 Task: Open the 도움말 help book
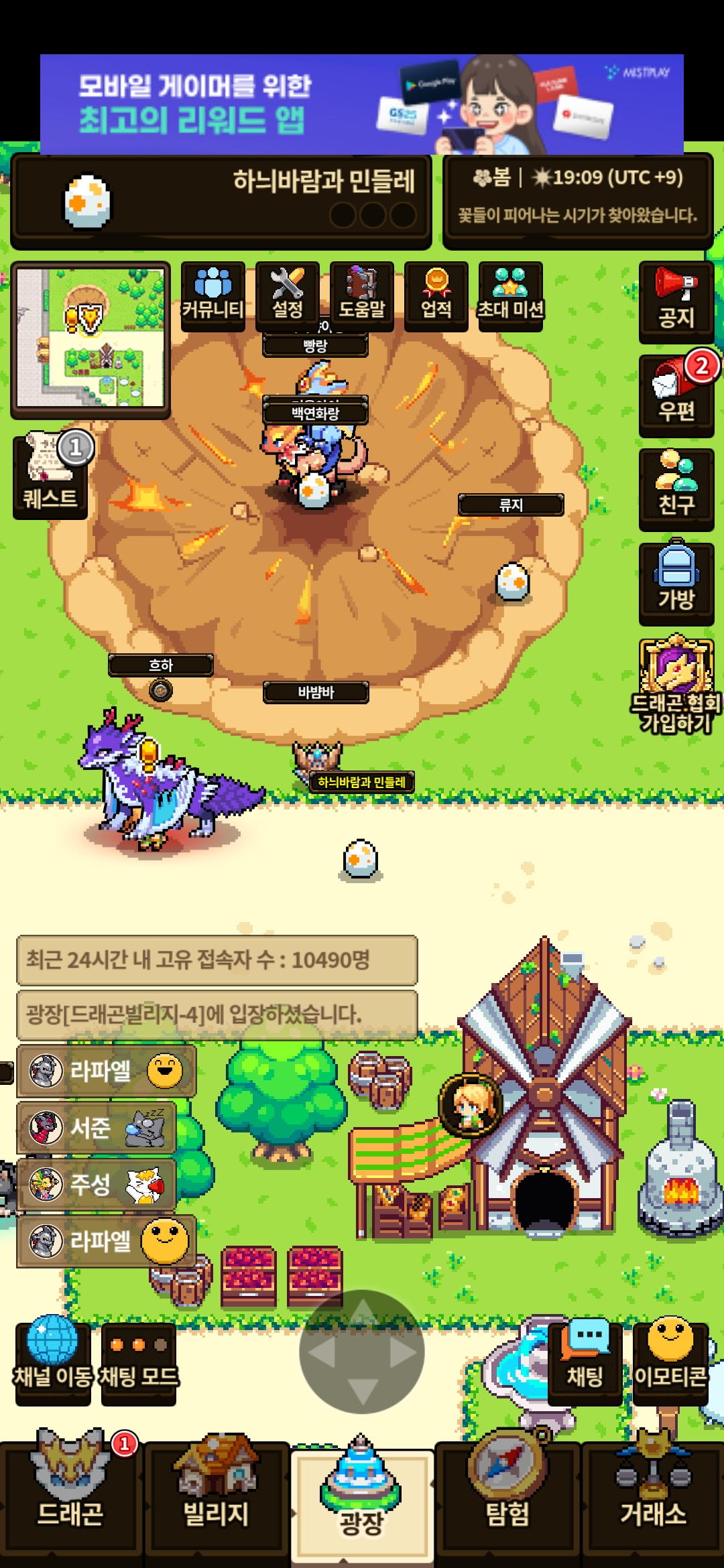pos(362,295)
